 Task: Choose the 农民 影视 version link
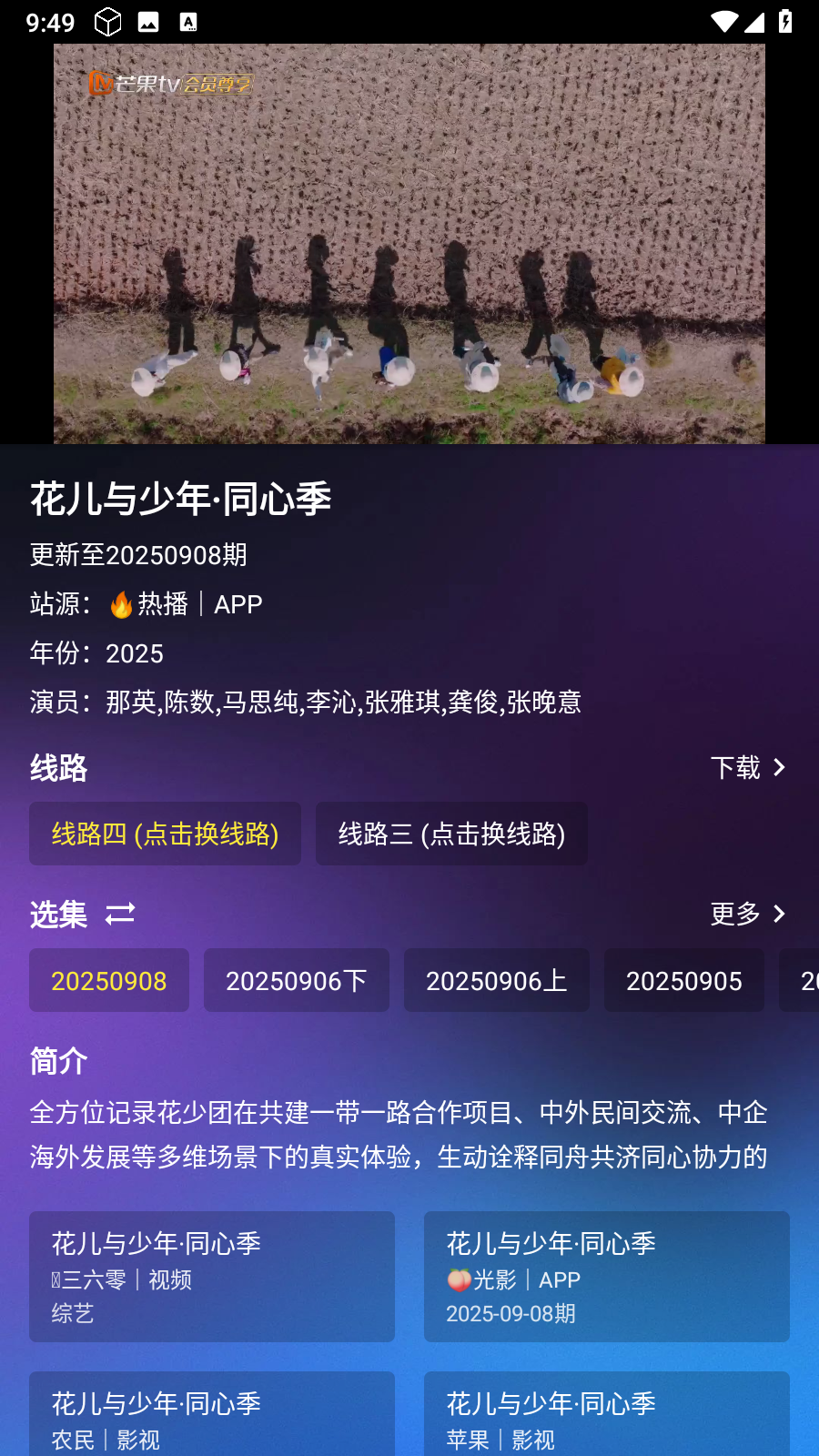tap(211, 1416)
